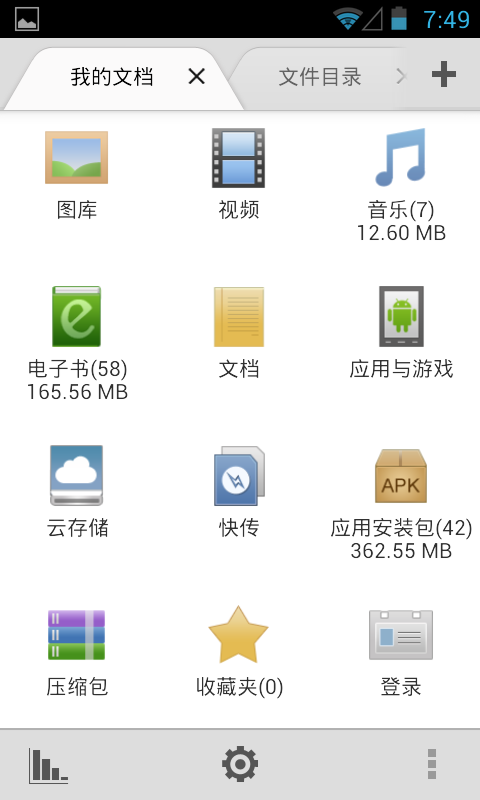Open the overflow menu at bottom
Screen dimensions: 480x800
[x=432, y=764]
